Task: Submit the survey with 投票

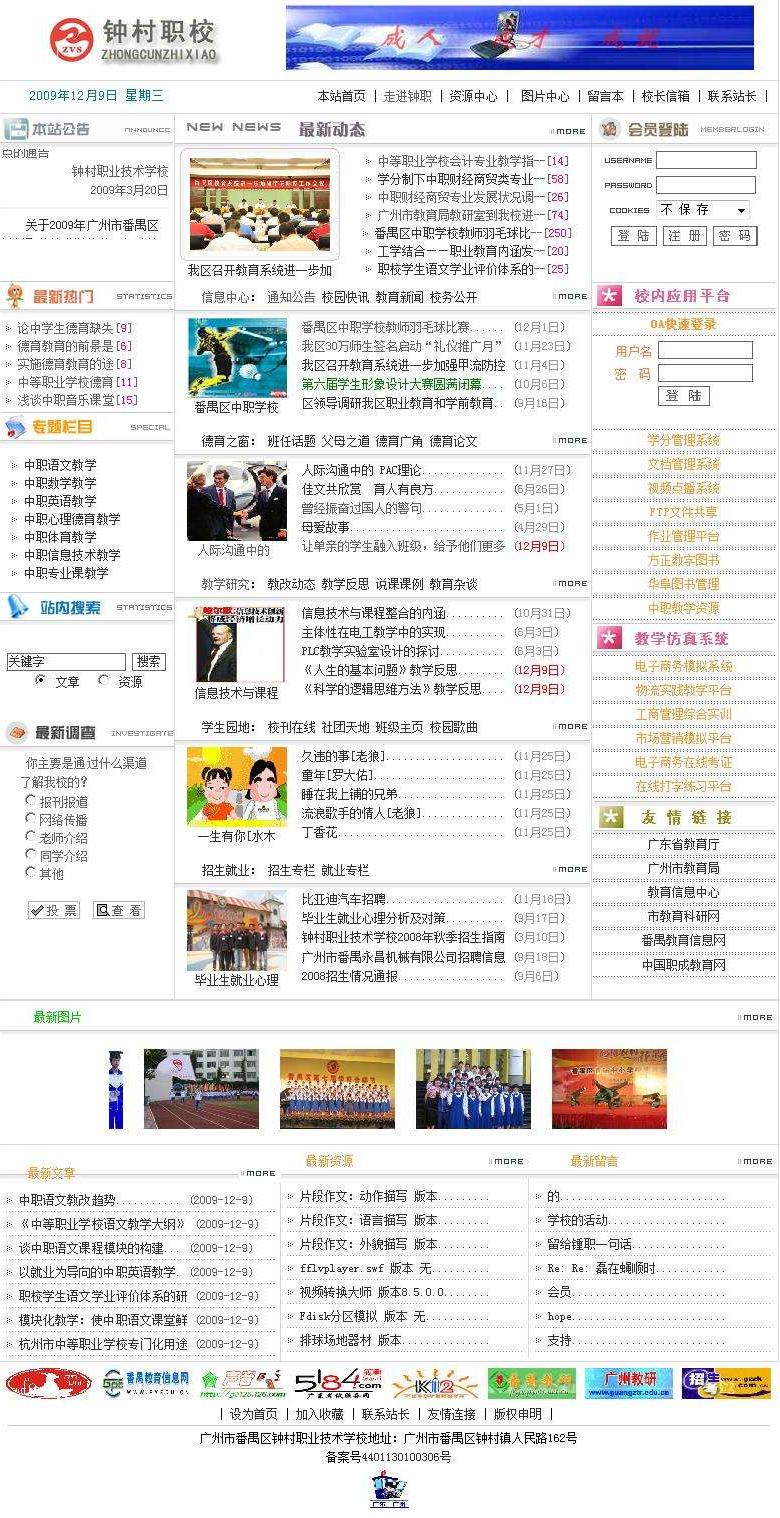Action: 54,910
